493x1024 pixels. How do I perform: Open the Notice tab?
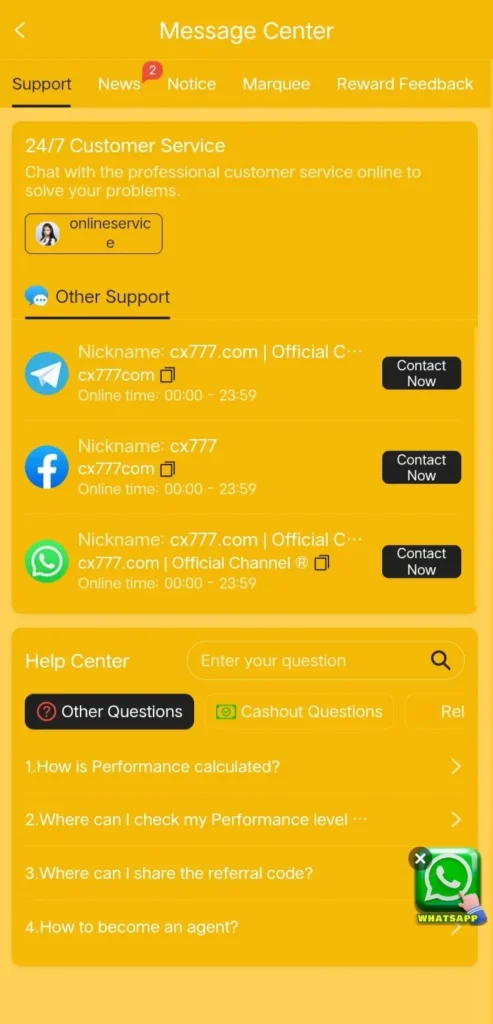(x=191, y=84)
